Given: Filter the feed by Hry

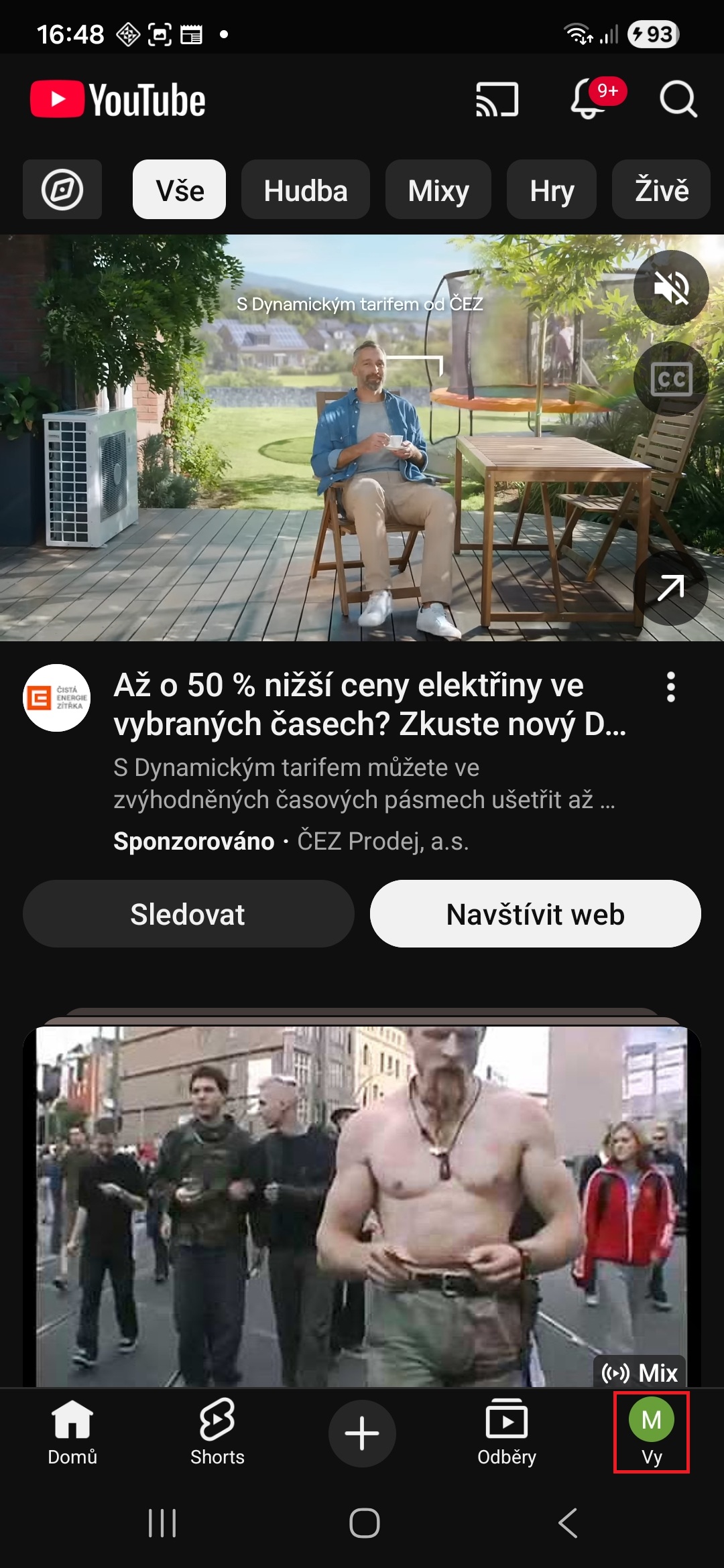Looking at the screenshot, I should tap(551, 190).
